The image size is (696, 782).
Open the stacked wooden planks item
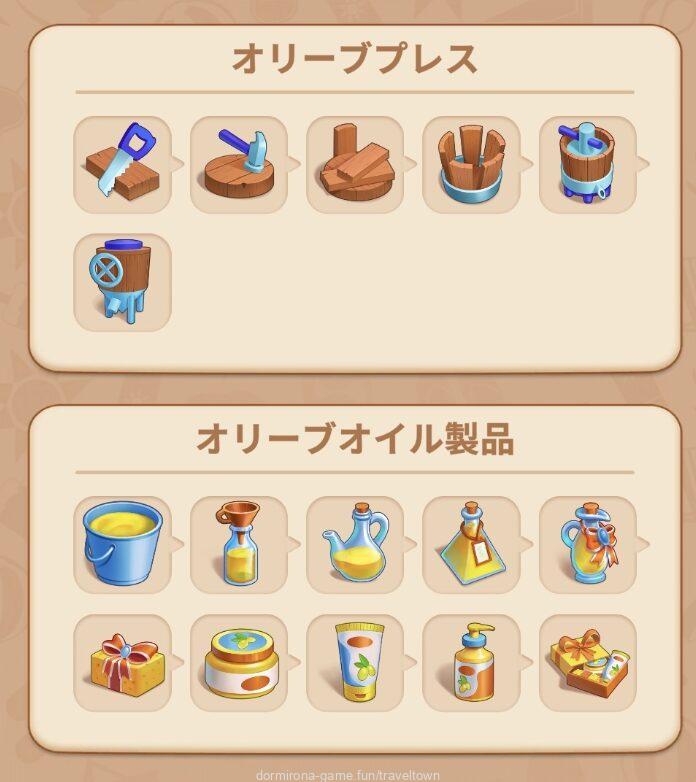tap(355, 165)
